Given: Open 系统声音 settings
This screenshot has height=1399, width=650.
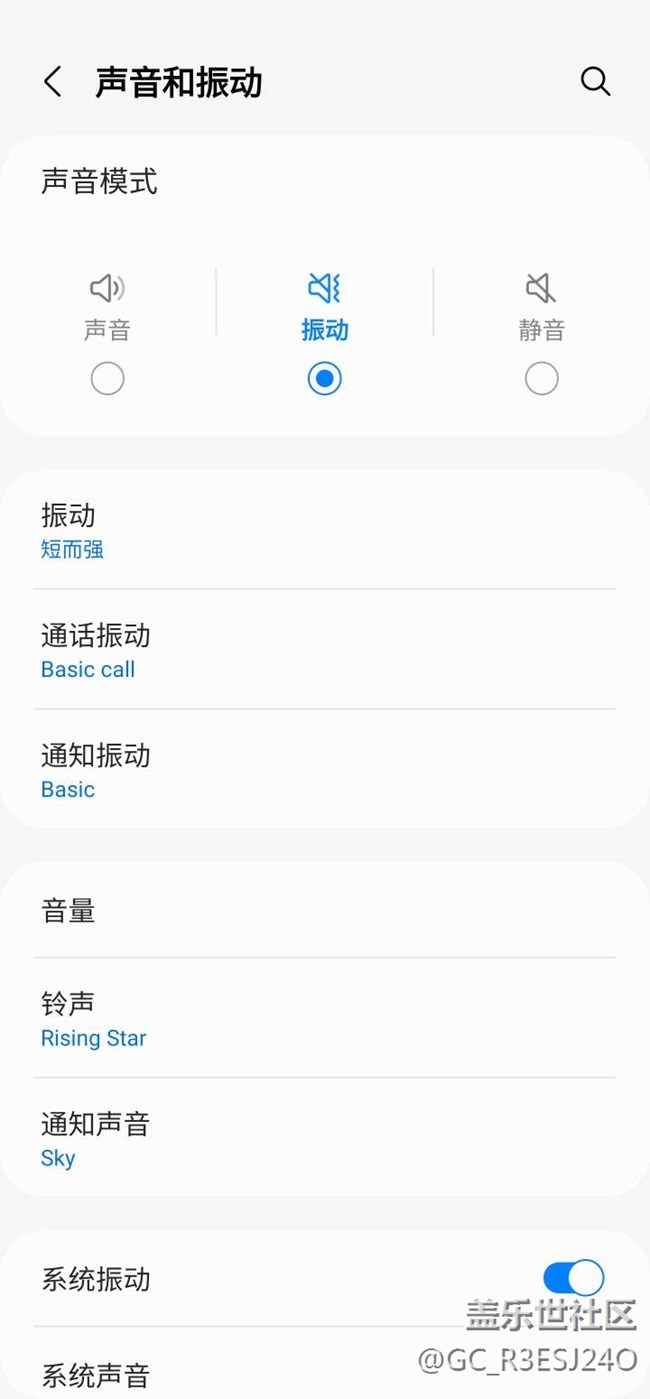Looking at the screenshot, I should [x=325, y=1364].
